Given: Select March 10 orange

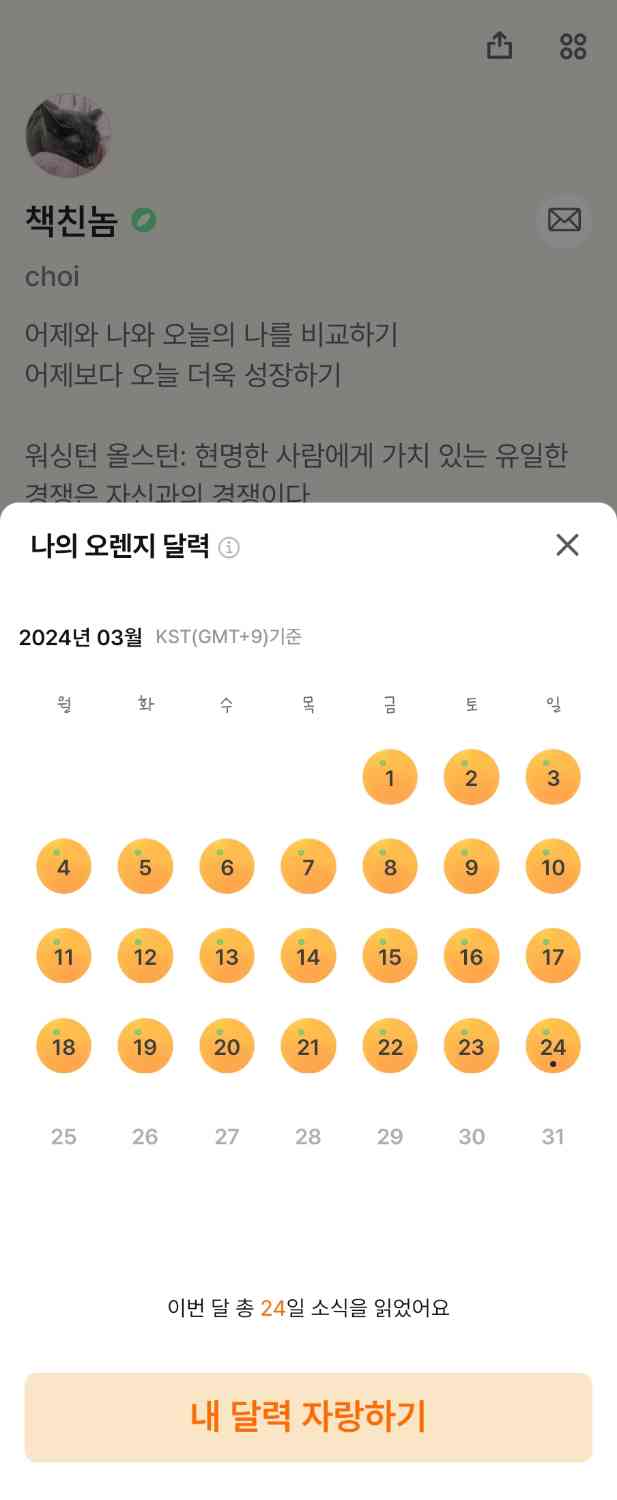Looking at the screenshot, I should [x=553, y=866].
